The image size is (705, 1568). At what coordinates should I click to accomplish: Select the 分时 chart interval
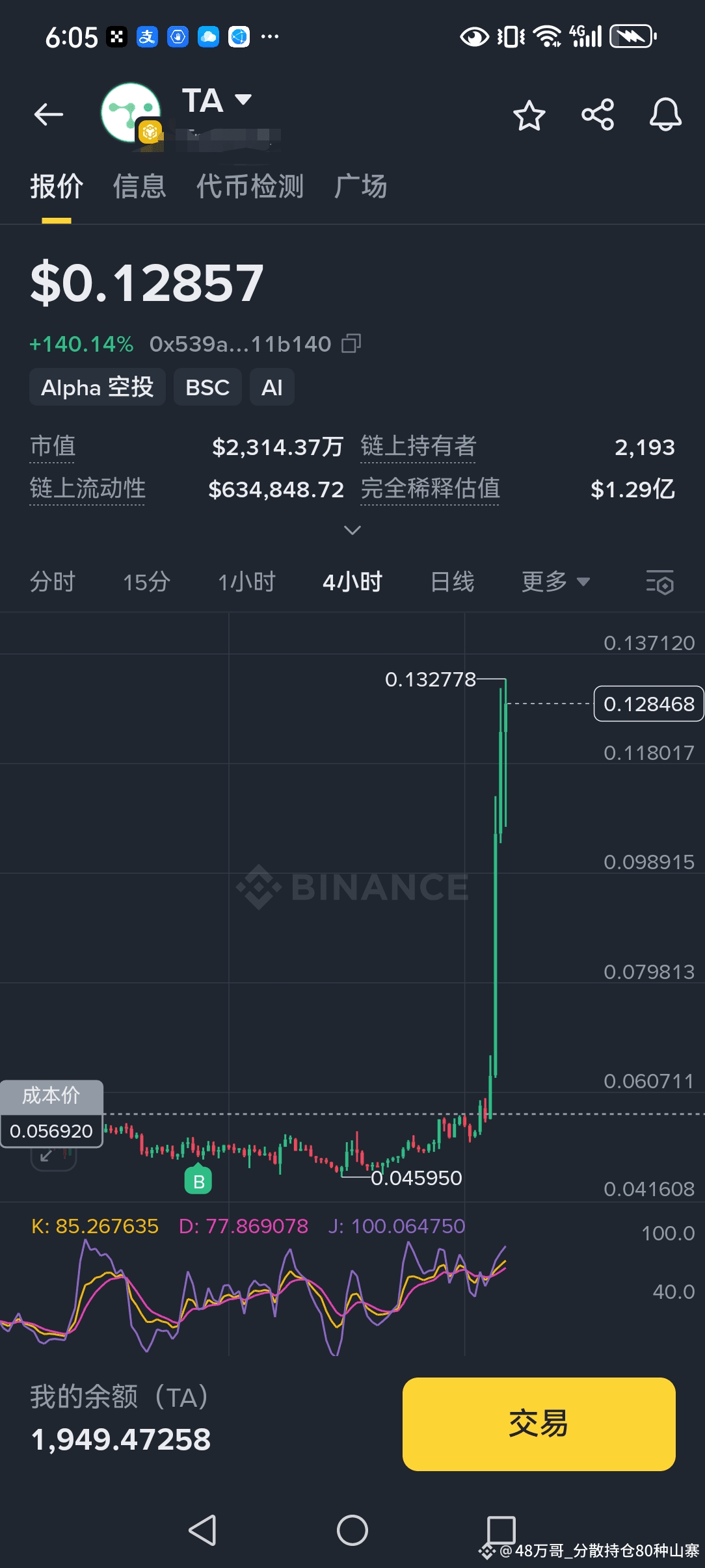click(53, 581)
